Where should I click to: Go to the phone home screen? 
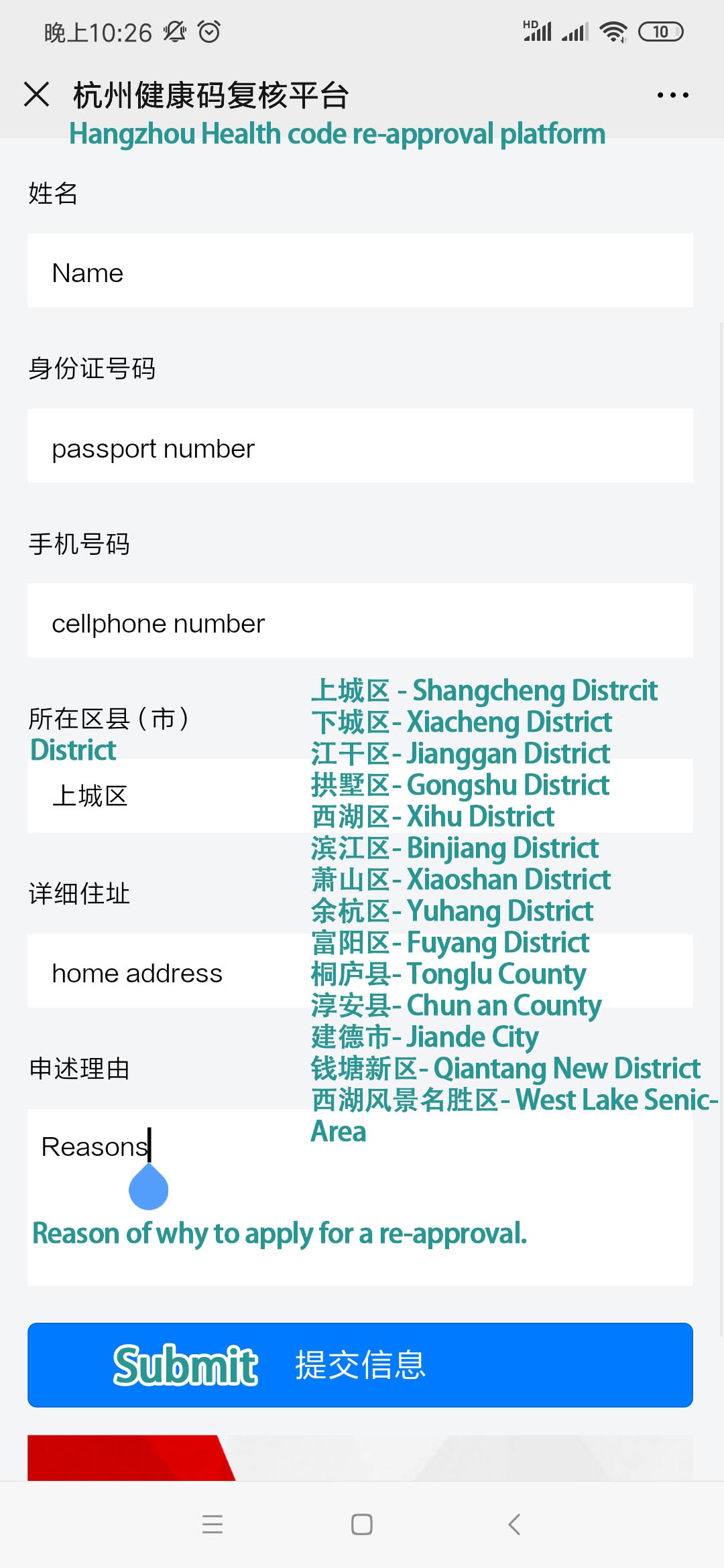click(362, 1524)
